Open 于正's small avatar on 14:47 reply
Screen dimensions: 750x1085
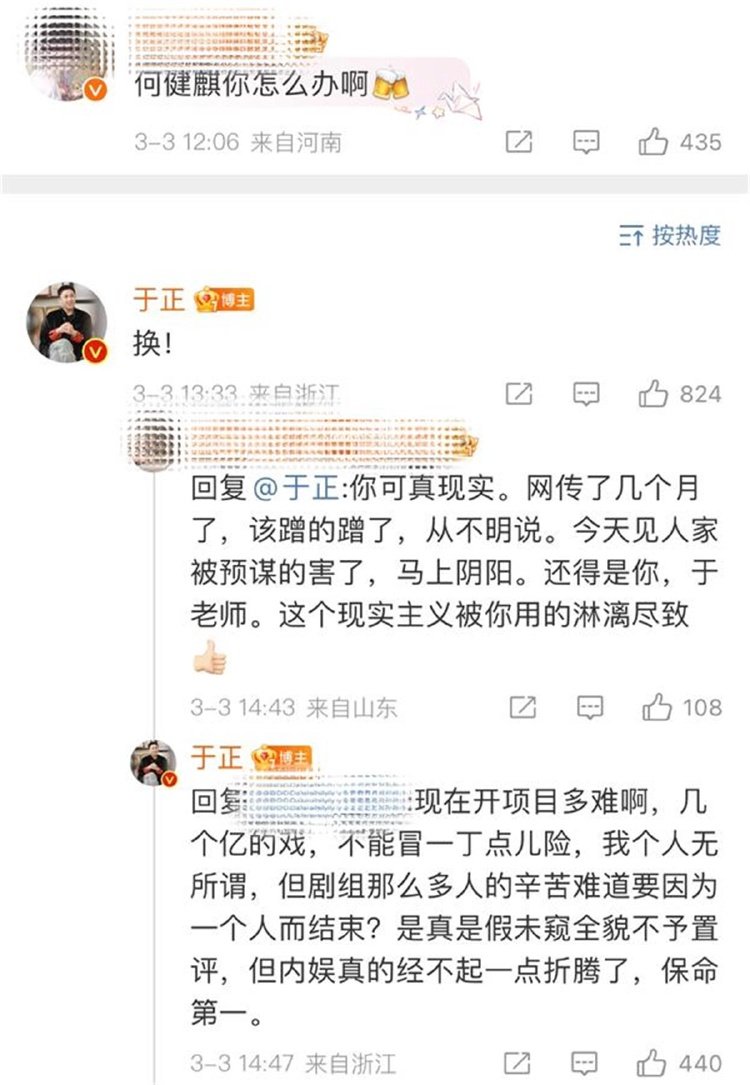pyautogui.click(x=154, y=762)
